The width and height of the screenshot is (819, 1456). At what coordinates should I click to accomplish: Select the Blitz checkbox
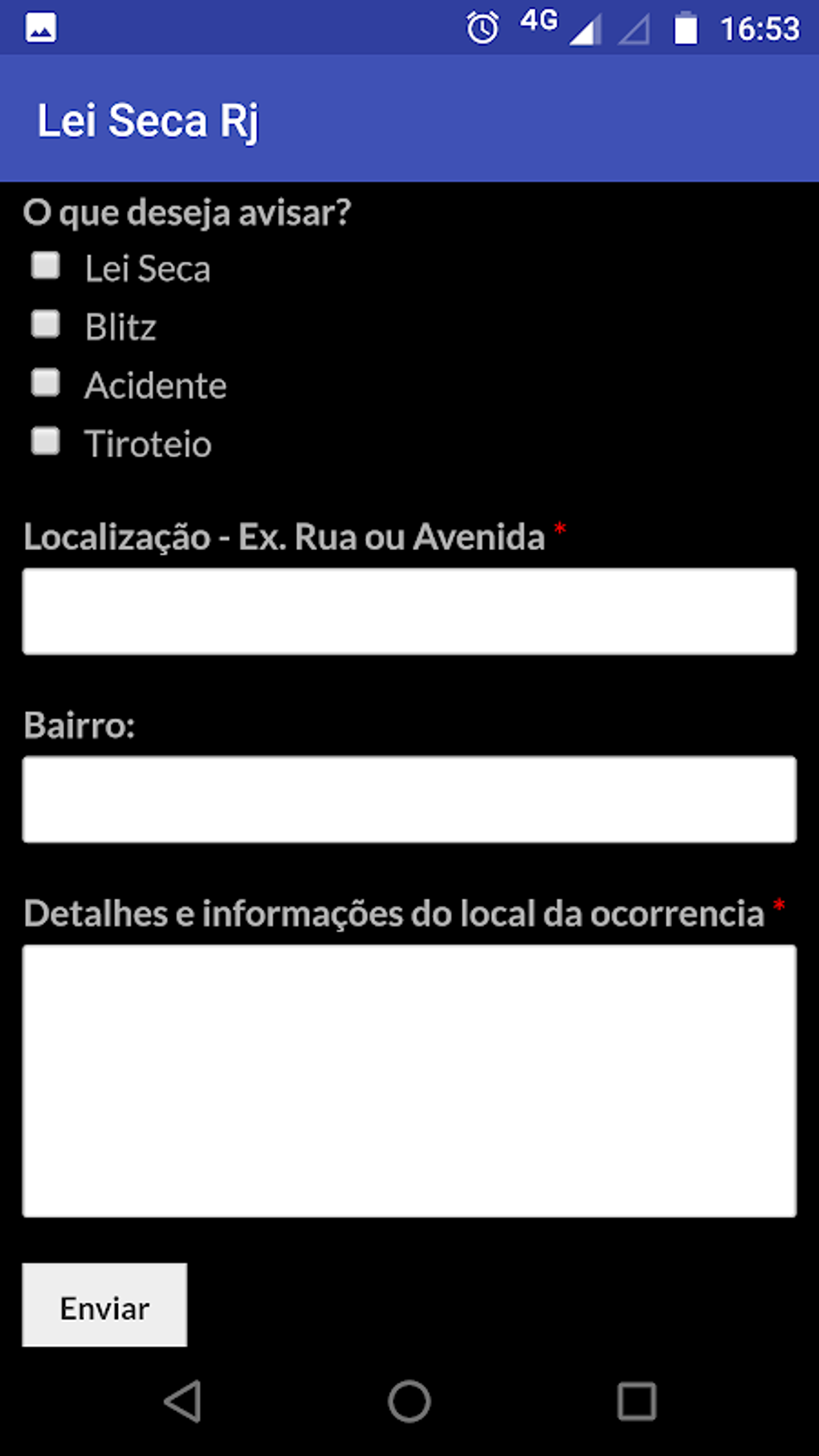point(46,324)
